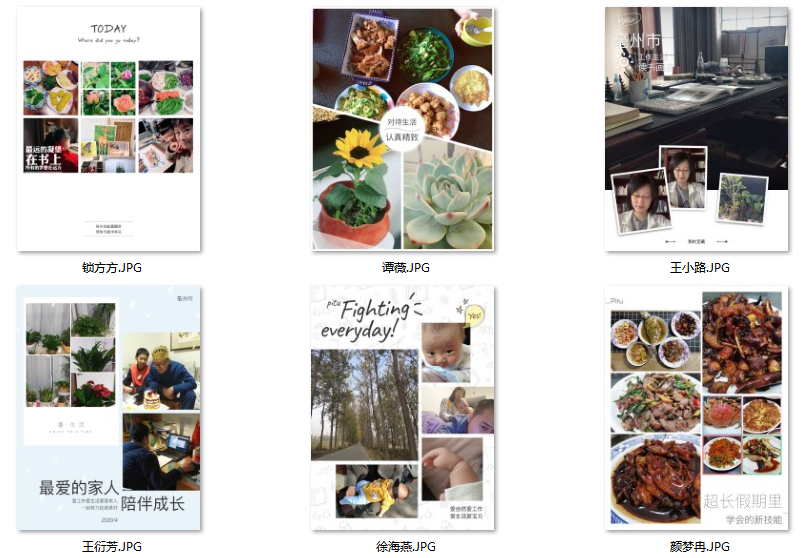Open the 颜梦冉.JPG food collage file
This screenshot has height=558, width=807.
coord(697,408)
